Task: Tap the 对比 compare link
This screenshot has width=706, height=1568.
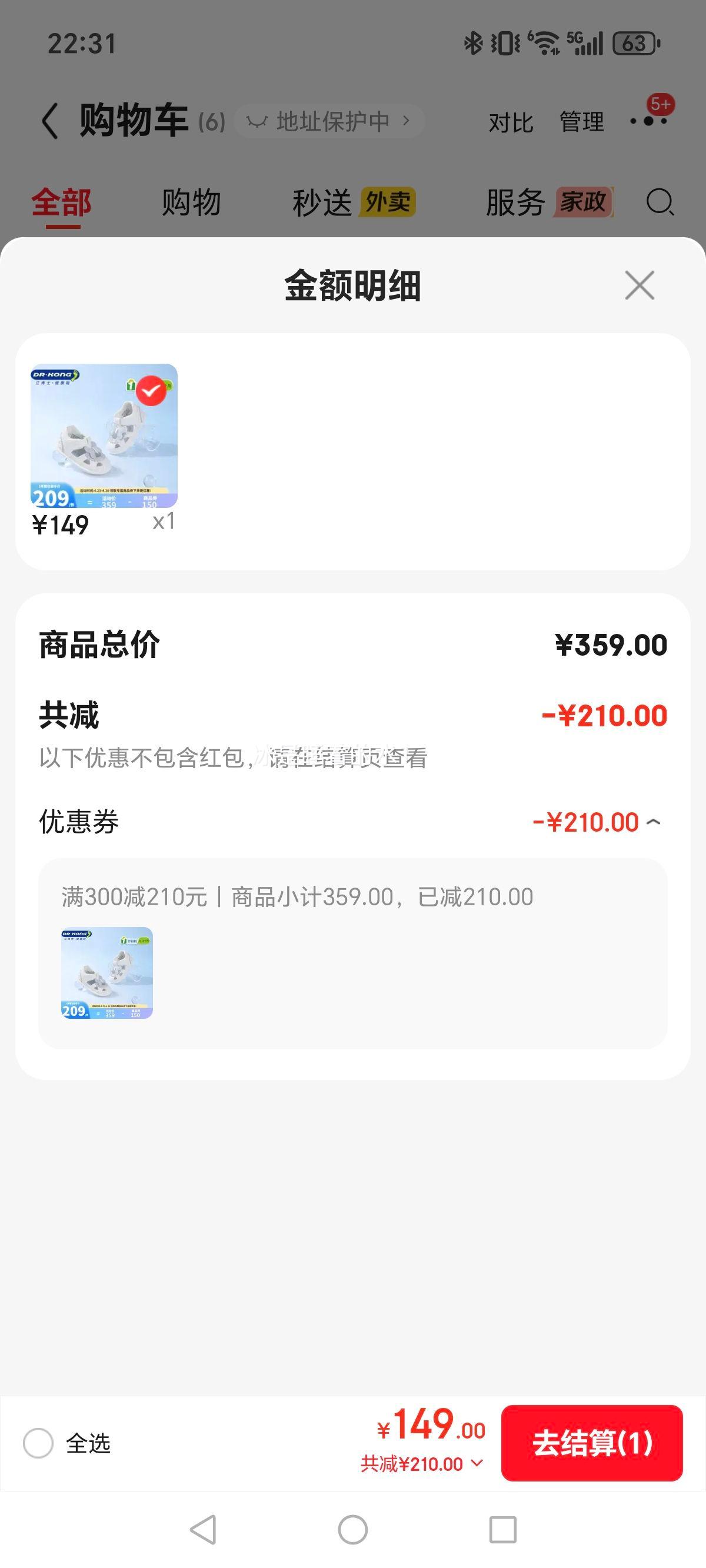Action: tap(510, 122)
